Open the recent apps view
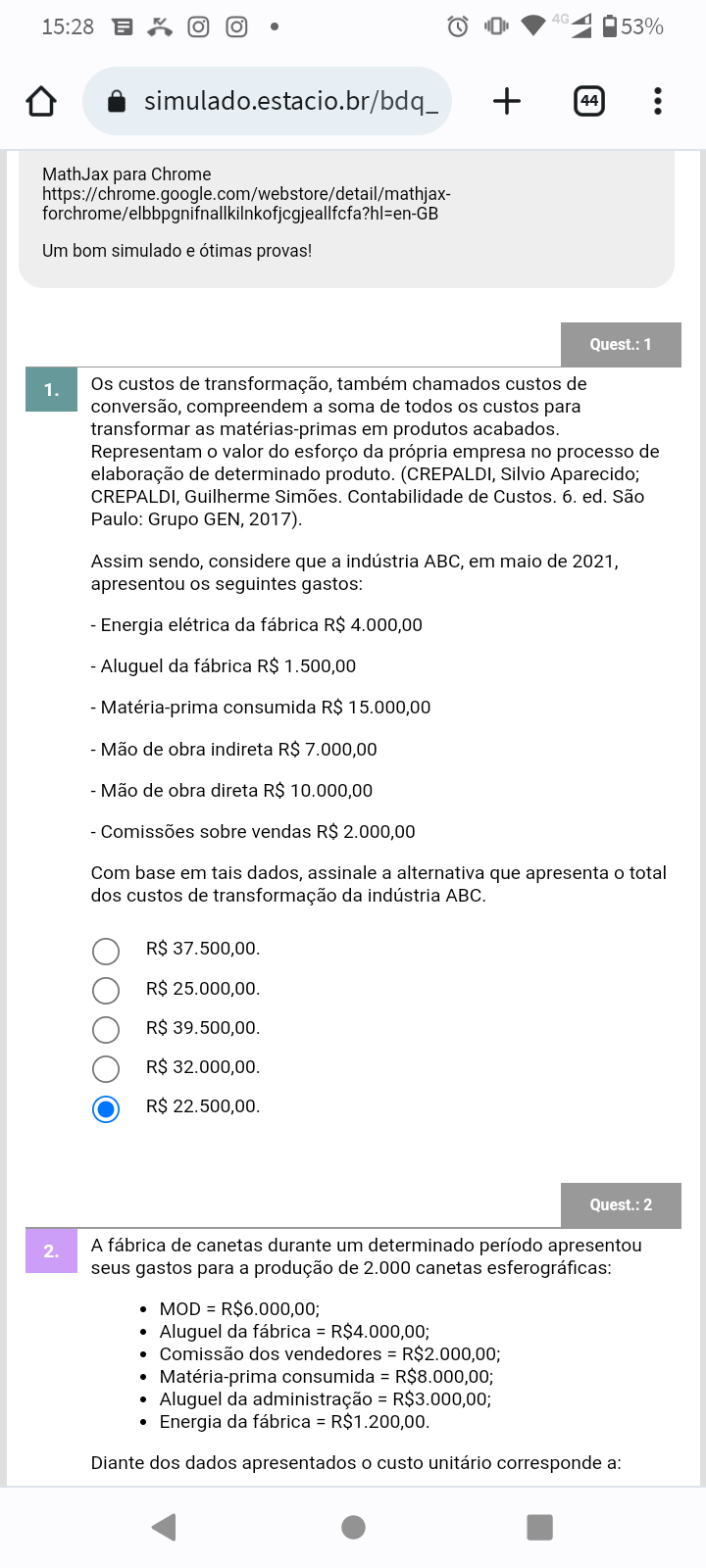The width and height of the screenshot is (706, 1568). pos(539,1527)
